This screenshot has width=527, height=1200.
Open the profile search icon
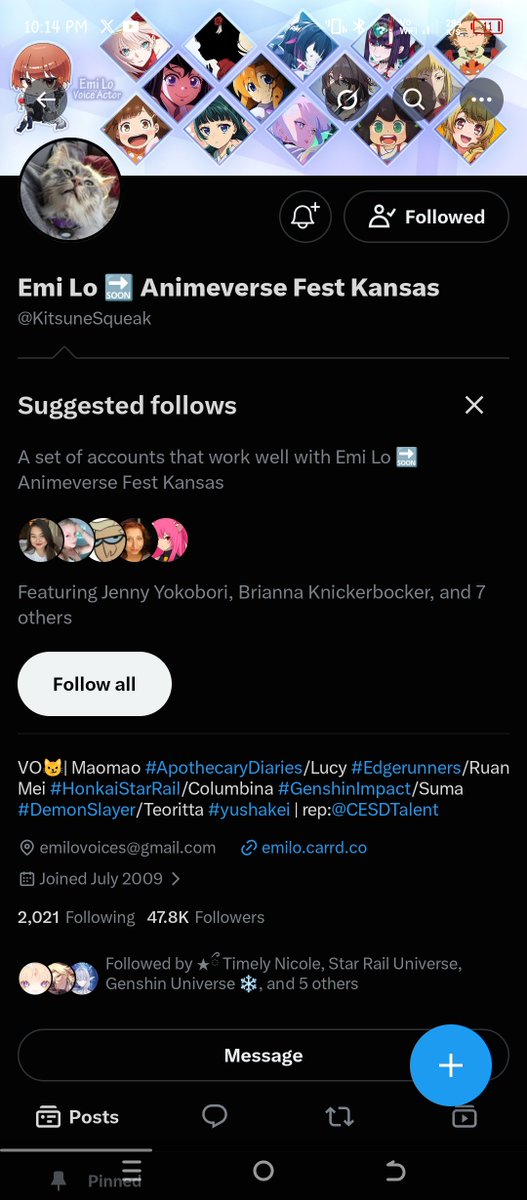(412, 99)
